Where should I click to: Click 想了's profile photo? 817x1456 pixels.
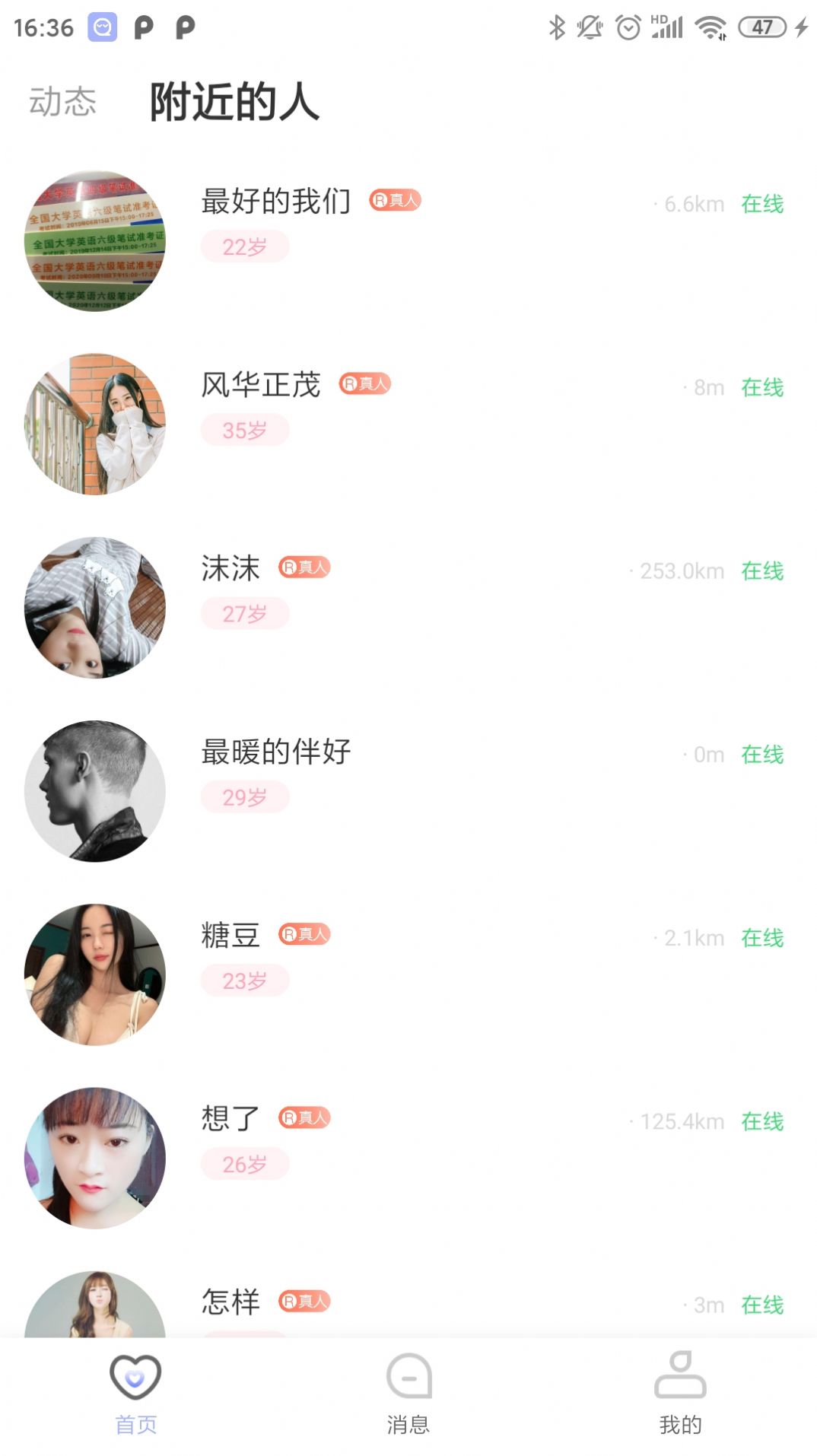(94, 1158)
